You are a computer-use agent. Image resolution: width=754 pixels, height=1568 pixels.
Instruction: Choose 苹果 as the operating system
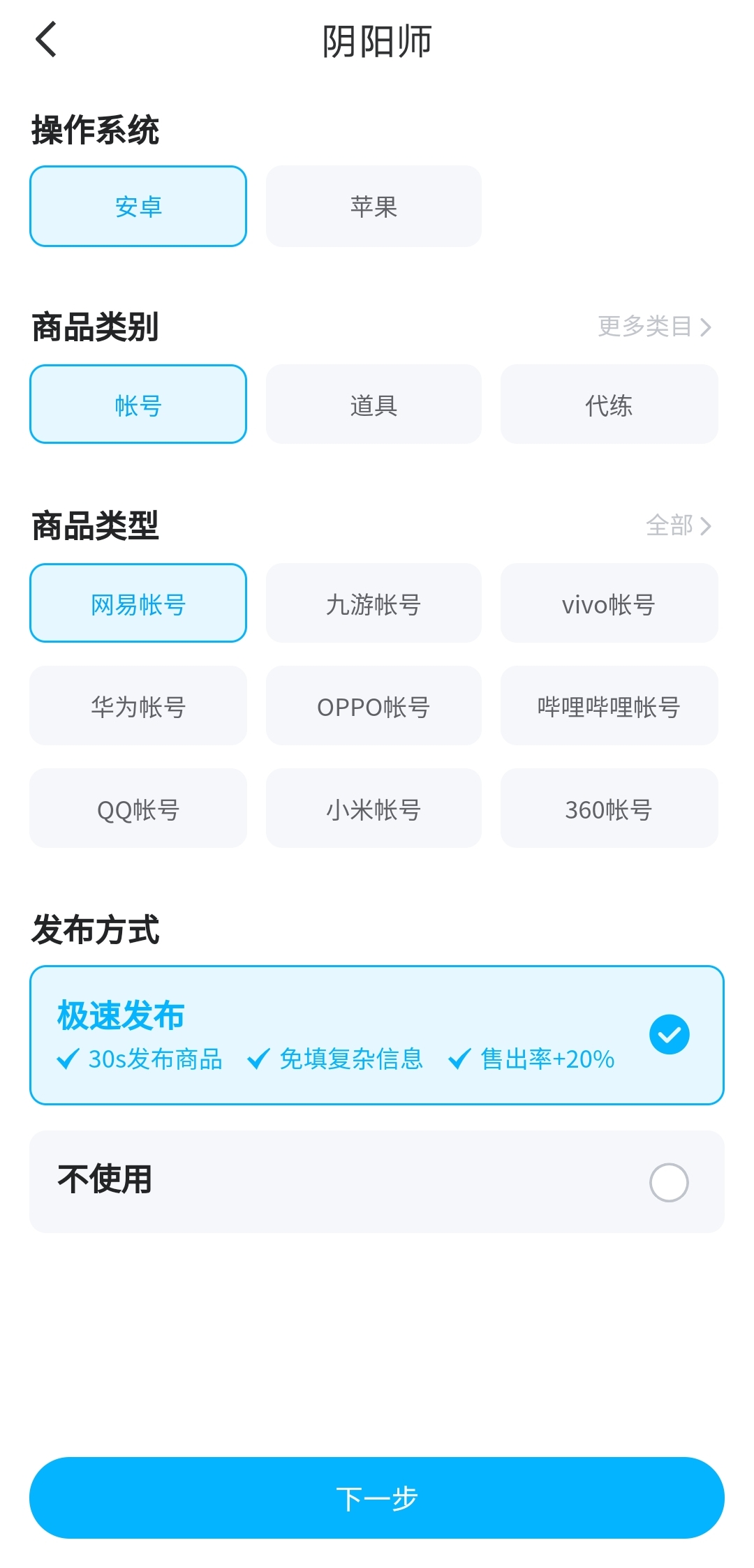pos(374,207)
